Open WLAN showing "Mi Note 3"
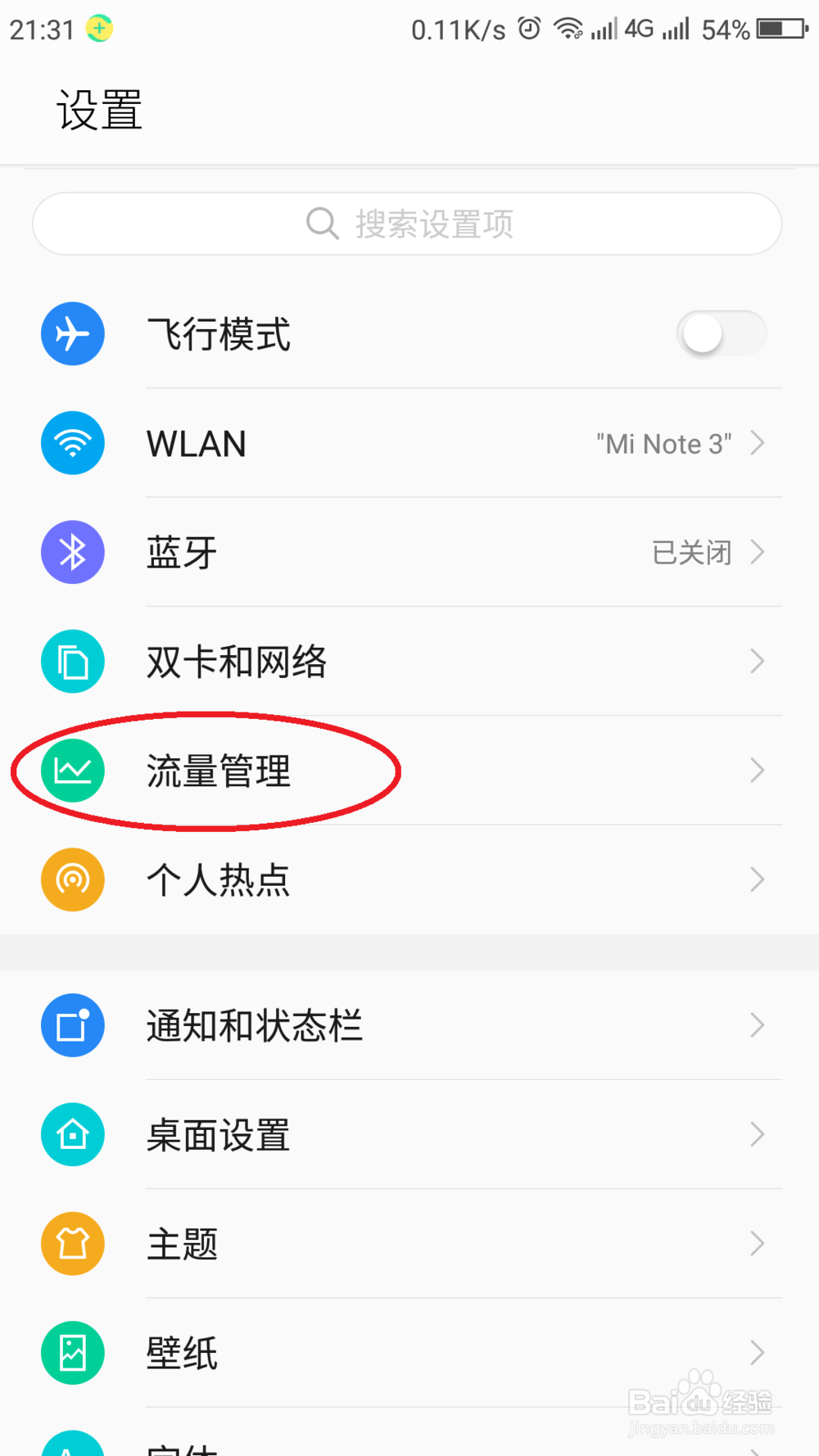 click(x=409, y=443)
